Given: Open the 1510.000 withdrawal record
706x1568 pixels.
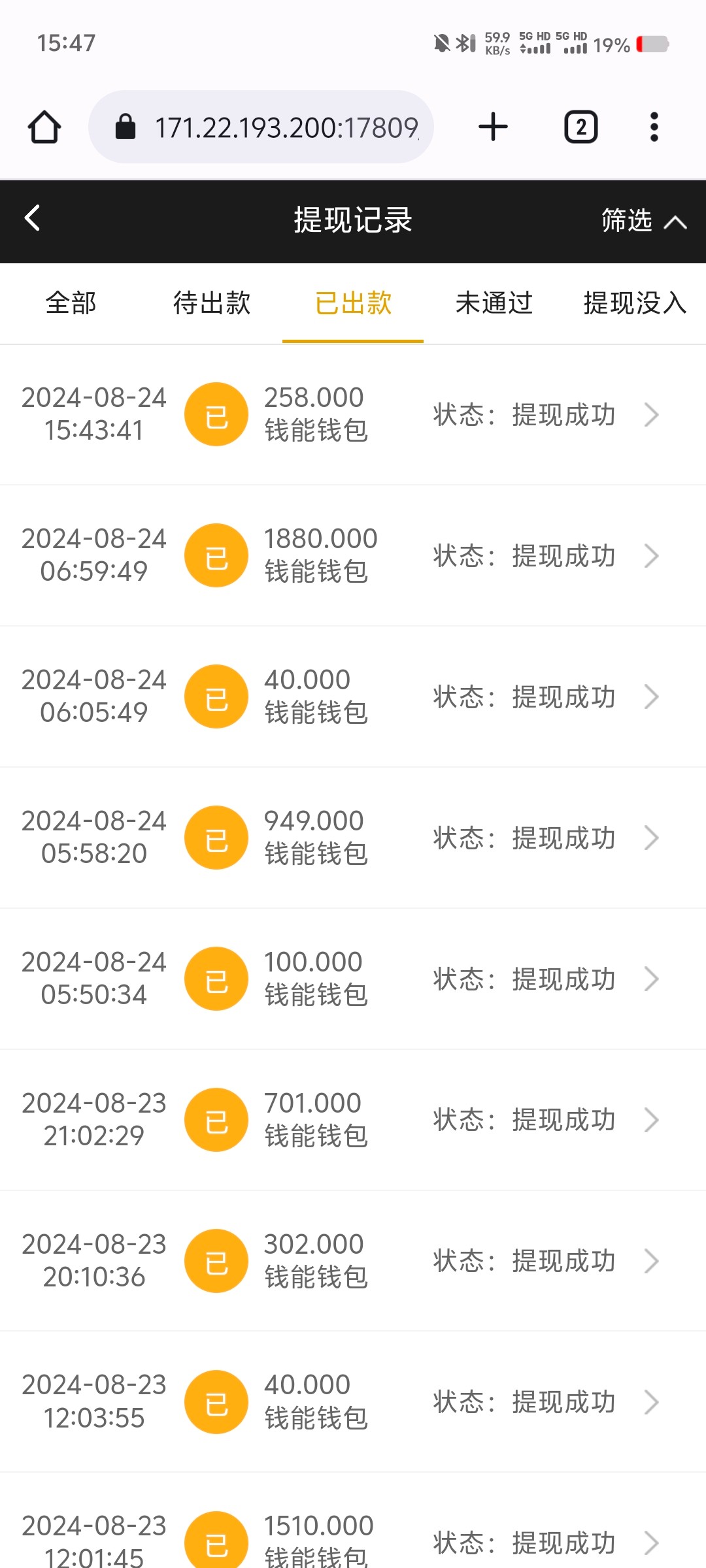Looking at the screenshot, I should (x=353, y=1535).
